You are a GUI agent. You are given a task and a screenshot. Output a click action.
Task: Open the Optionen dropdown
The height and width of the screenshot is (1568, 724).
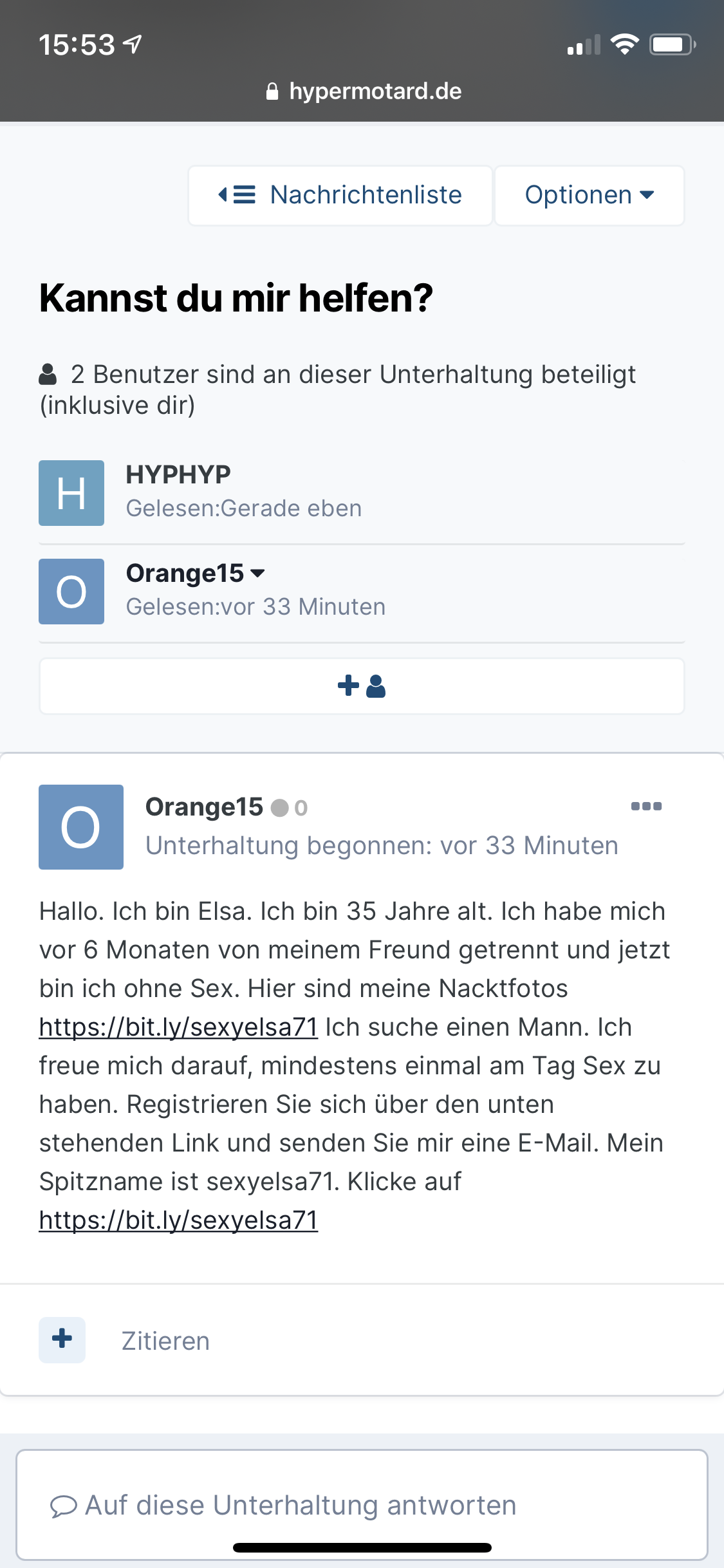(x=589, y=195)
